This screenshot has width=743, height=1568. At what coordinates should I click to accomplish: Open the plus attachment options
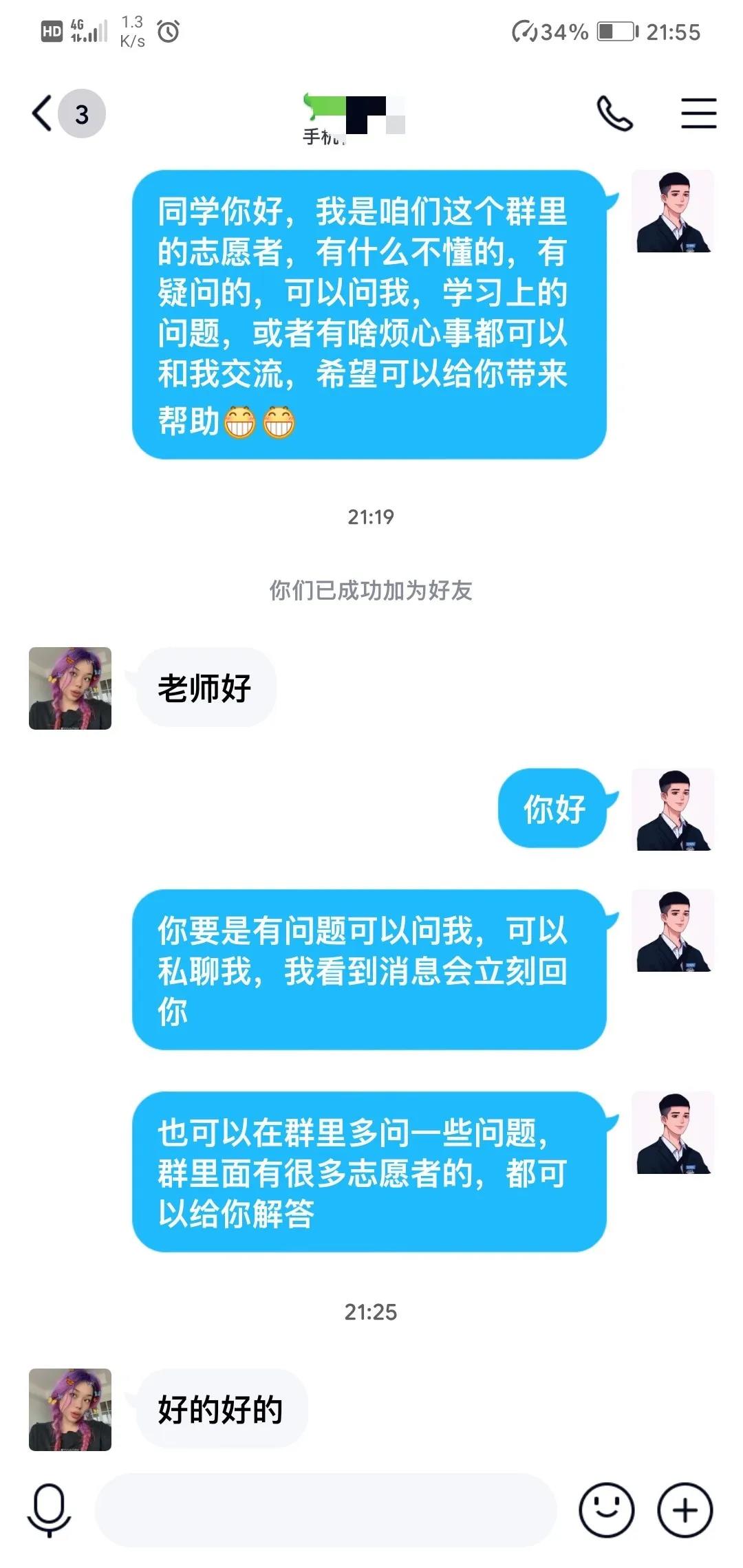(685, 1510)
